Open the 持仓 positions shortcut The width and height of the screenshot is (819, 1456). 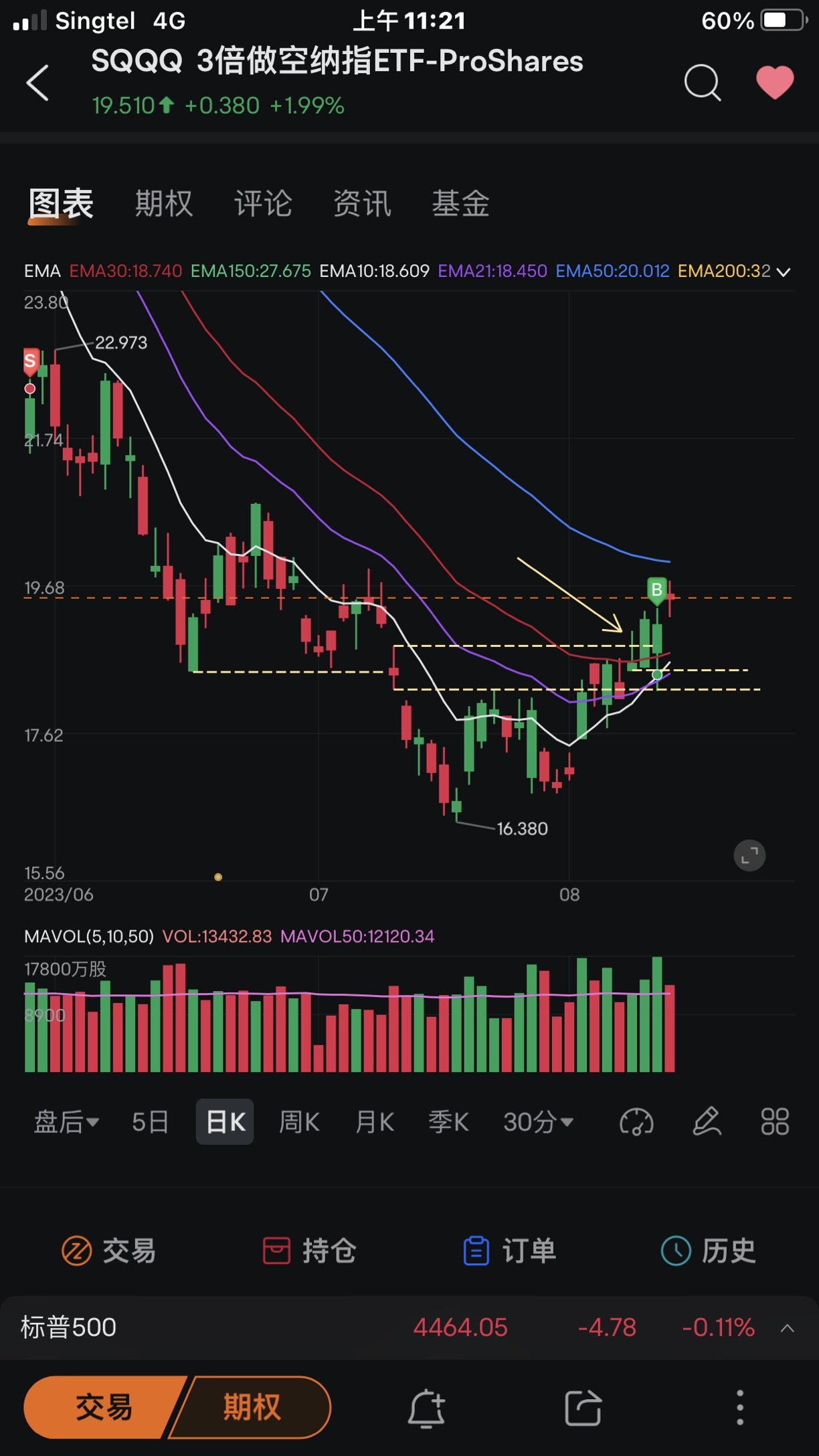point(309,1251)
